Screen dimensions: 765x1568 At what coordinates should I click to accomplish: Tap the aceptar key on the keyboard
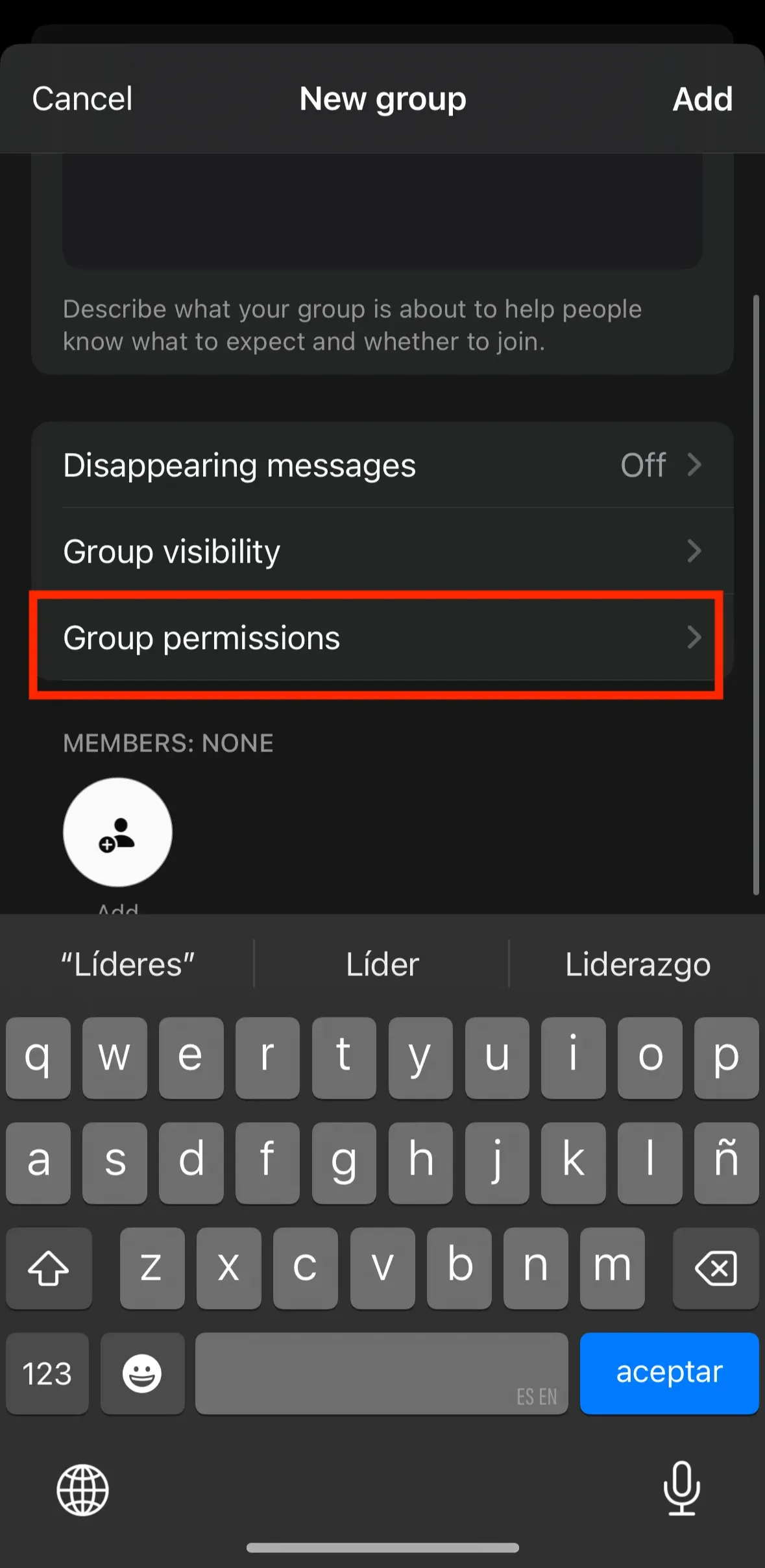669,1373
